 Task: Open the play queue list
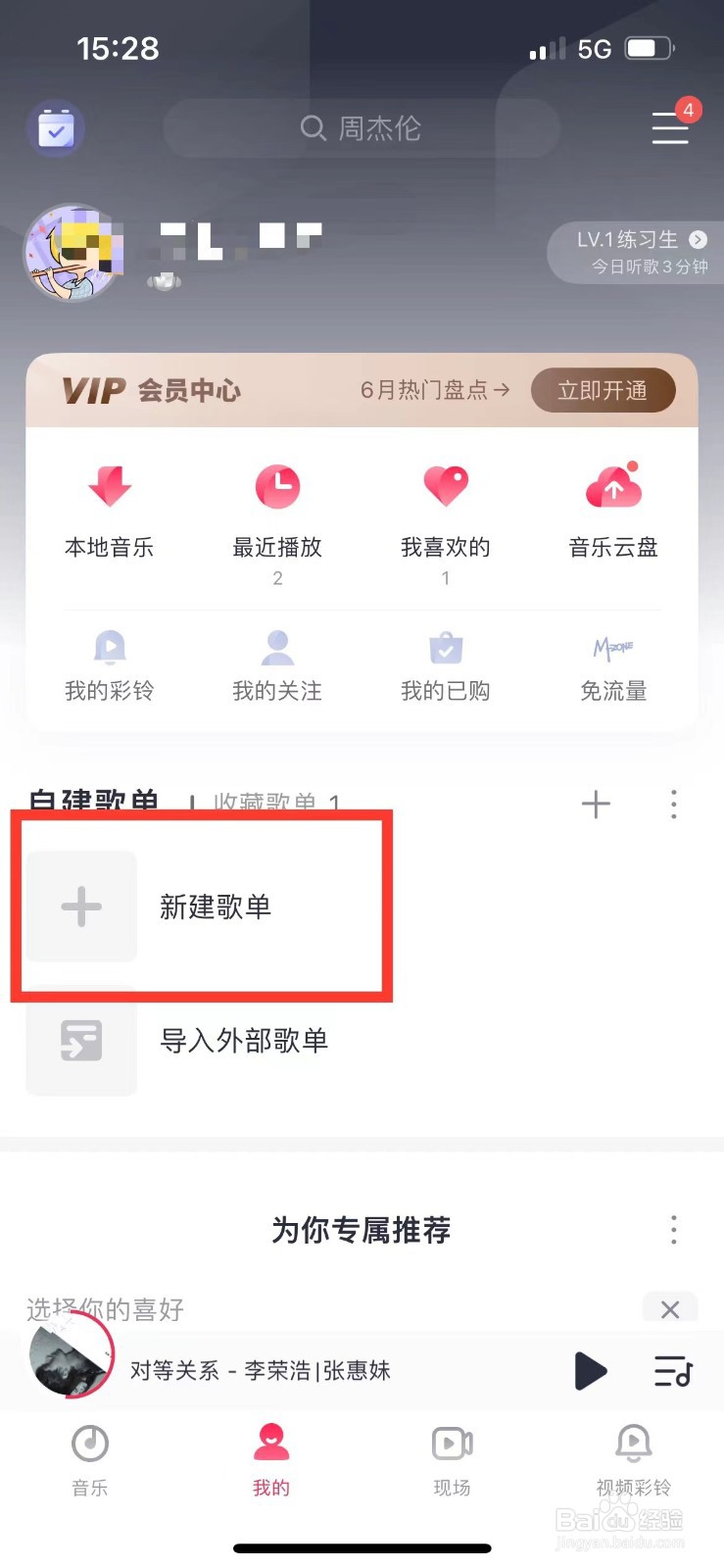tap(673, 1371)
